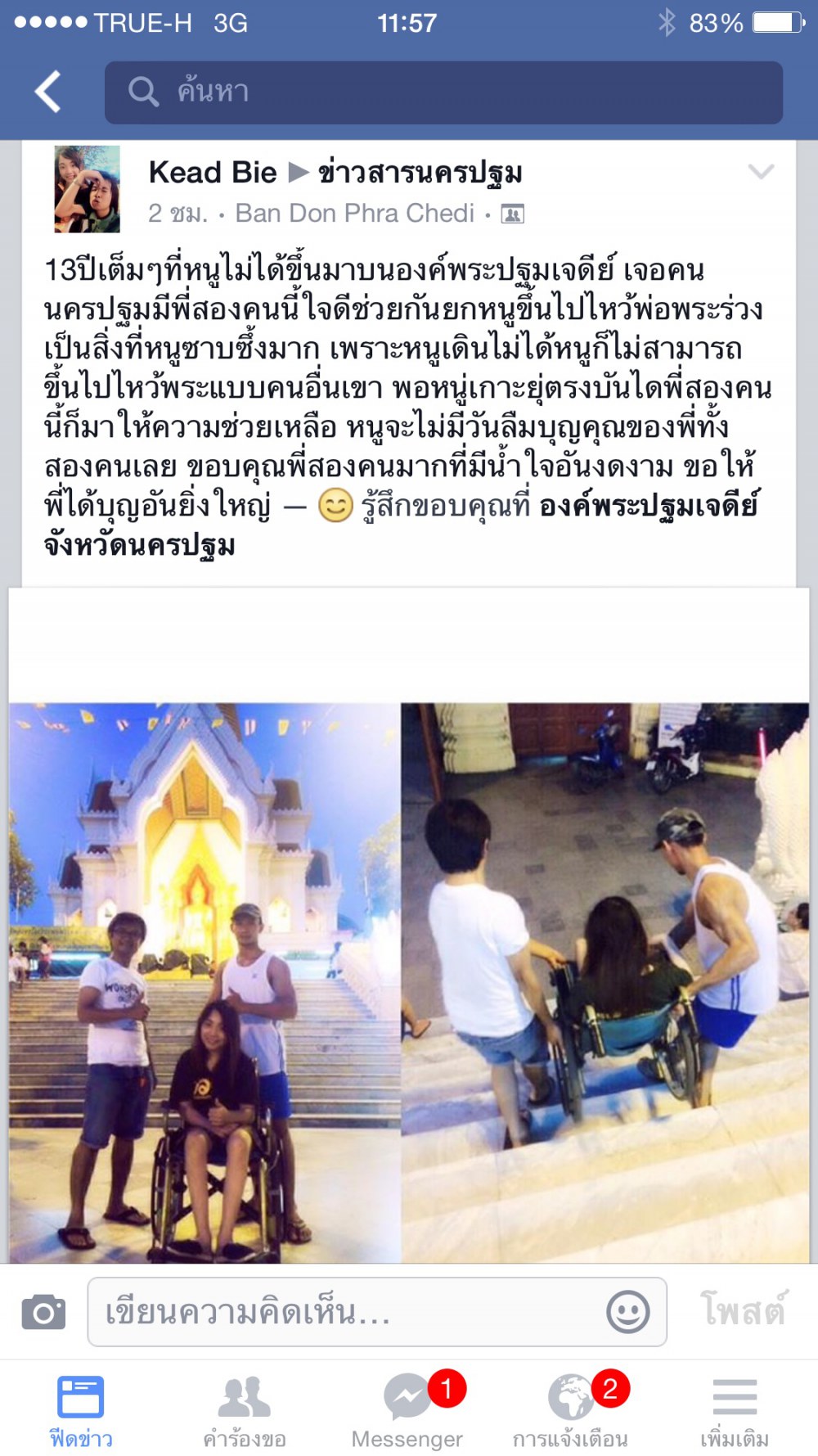Expand the post options chevron

pos(760,172)
